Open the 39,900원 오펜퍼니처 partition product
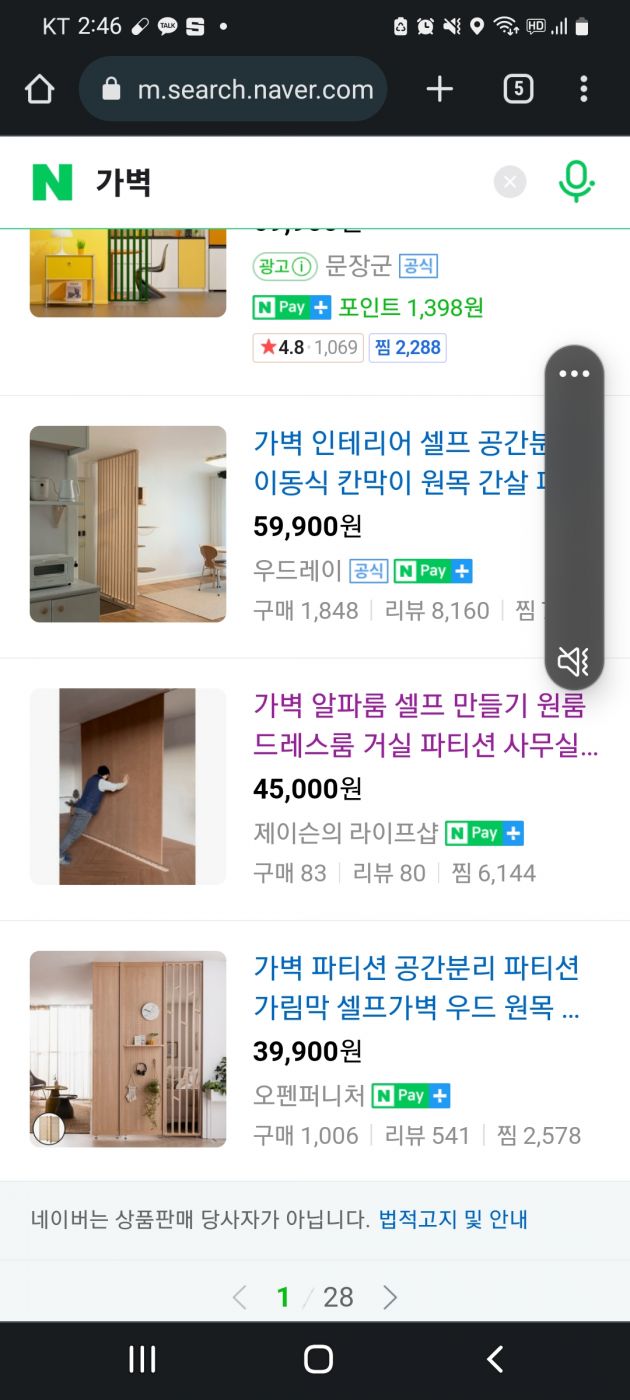 click(415, 988)
